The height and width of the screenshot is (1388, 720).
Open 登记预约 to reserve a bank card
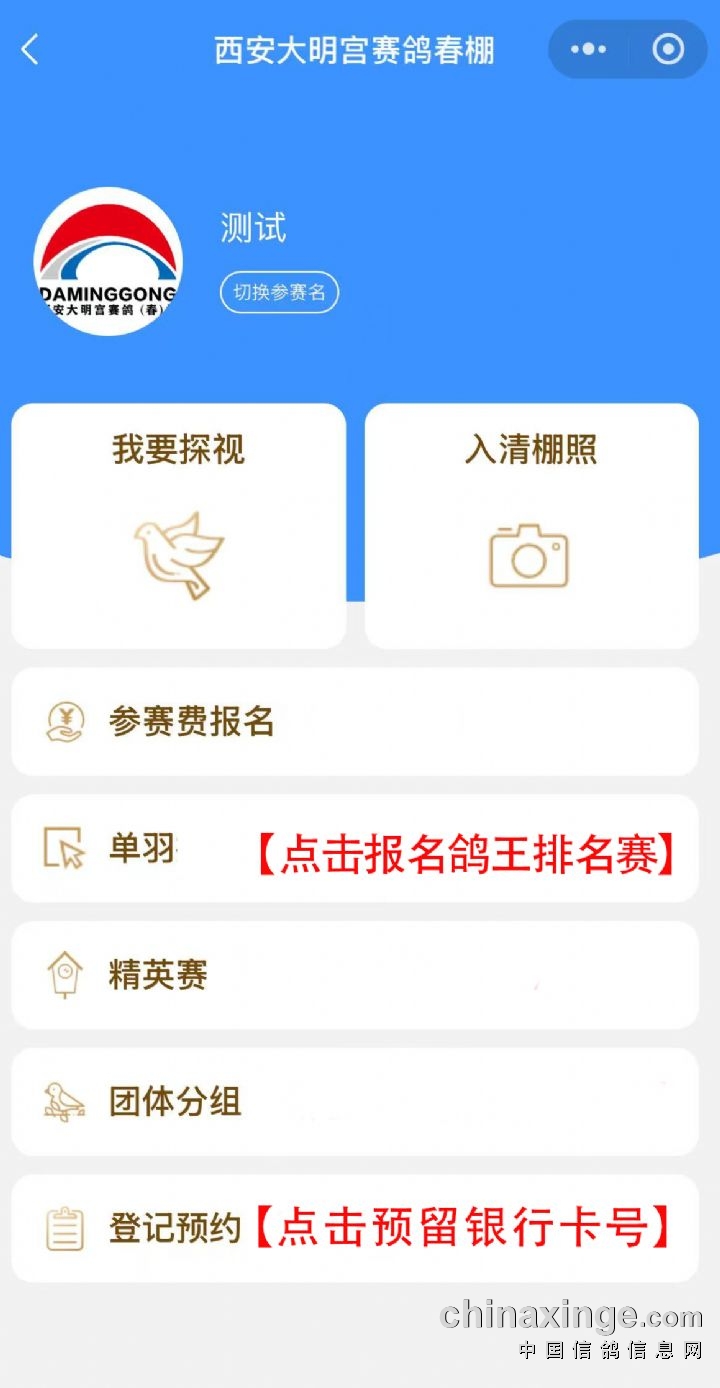[355, 1229]
